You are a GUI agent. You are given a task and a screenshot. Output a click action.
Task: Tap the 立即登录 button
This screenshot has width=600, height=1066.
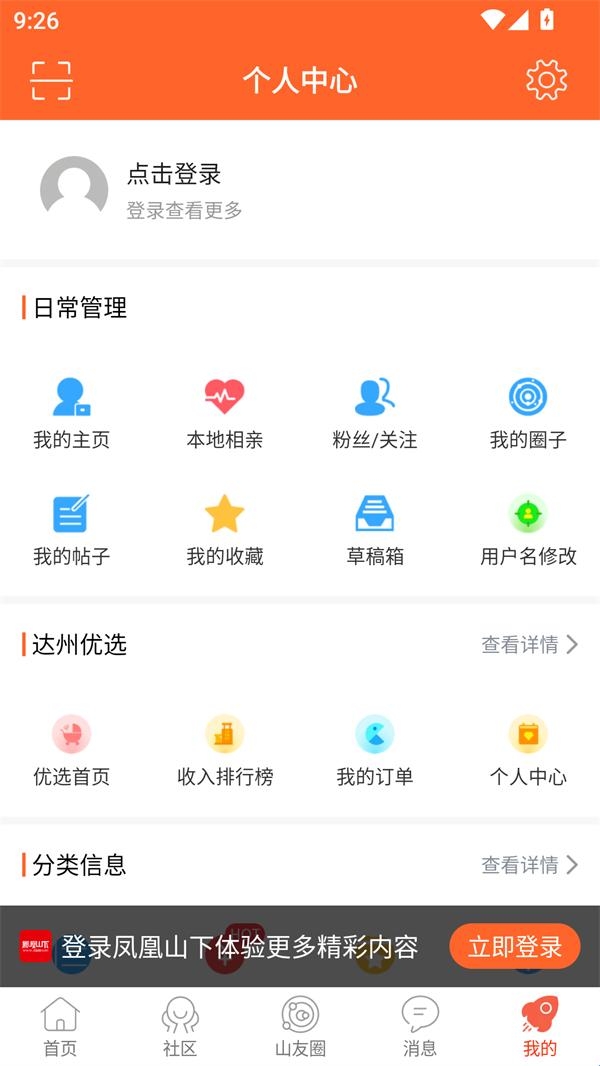point(515,946)
